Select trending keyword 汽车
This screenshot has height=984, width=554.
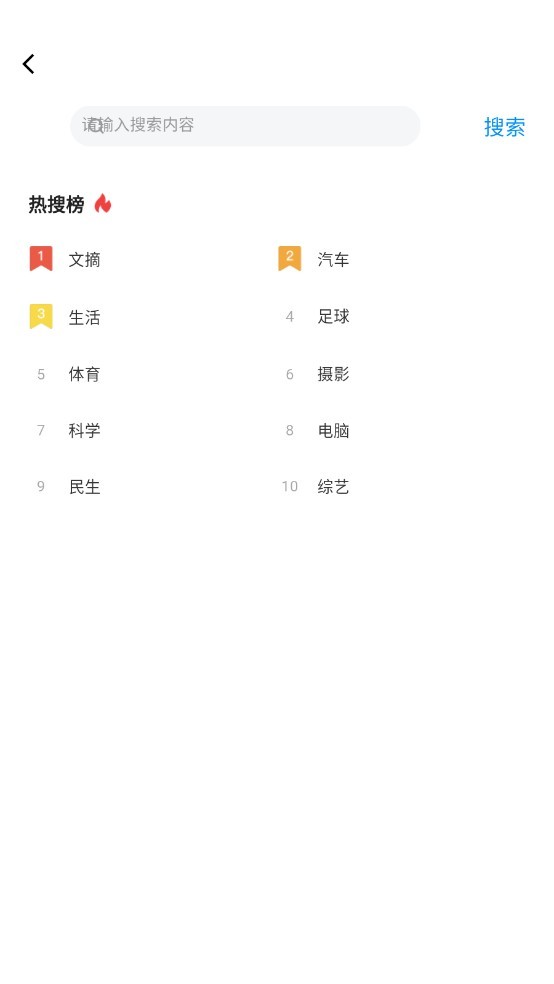pyautogui.click(x=333, y=259)
